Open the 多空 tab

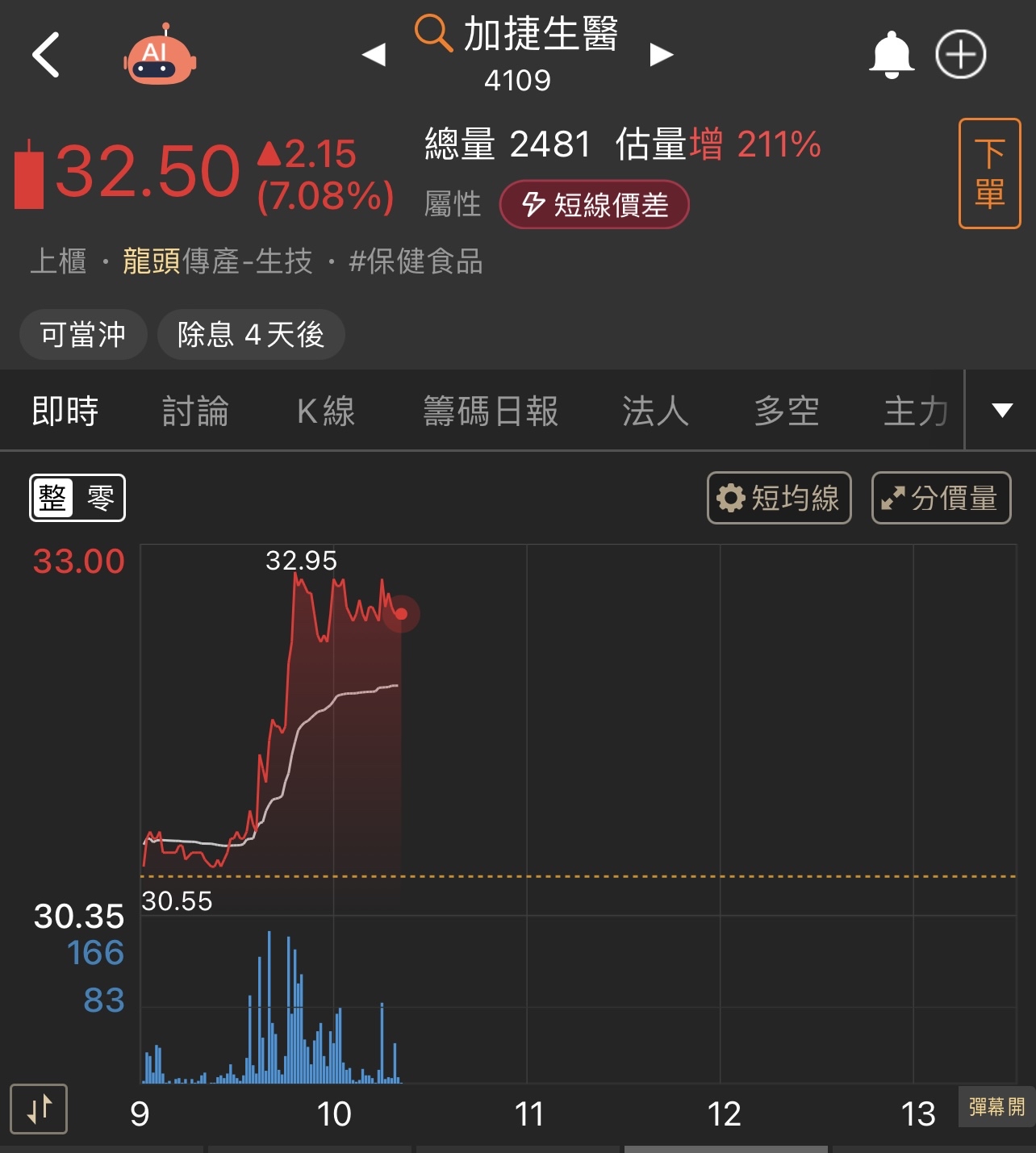coord(787,411)
